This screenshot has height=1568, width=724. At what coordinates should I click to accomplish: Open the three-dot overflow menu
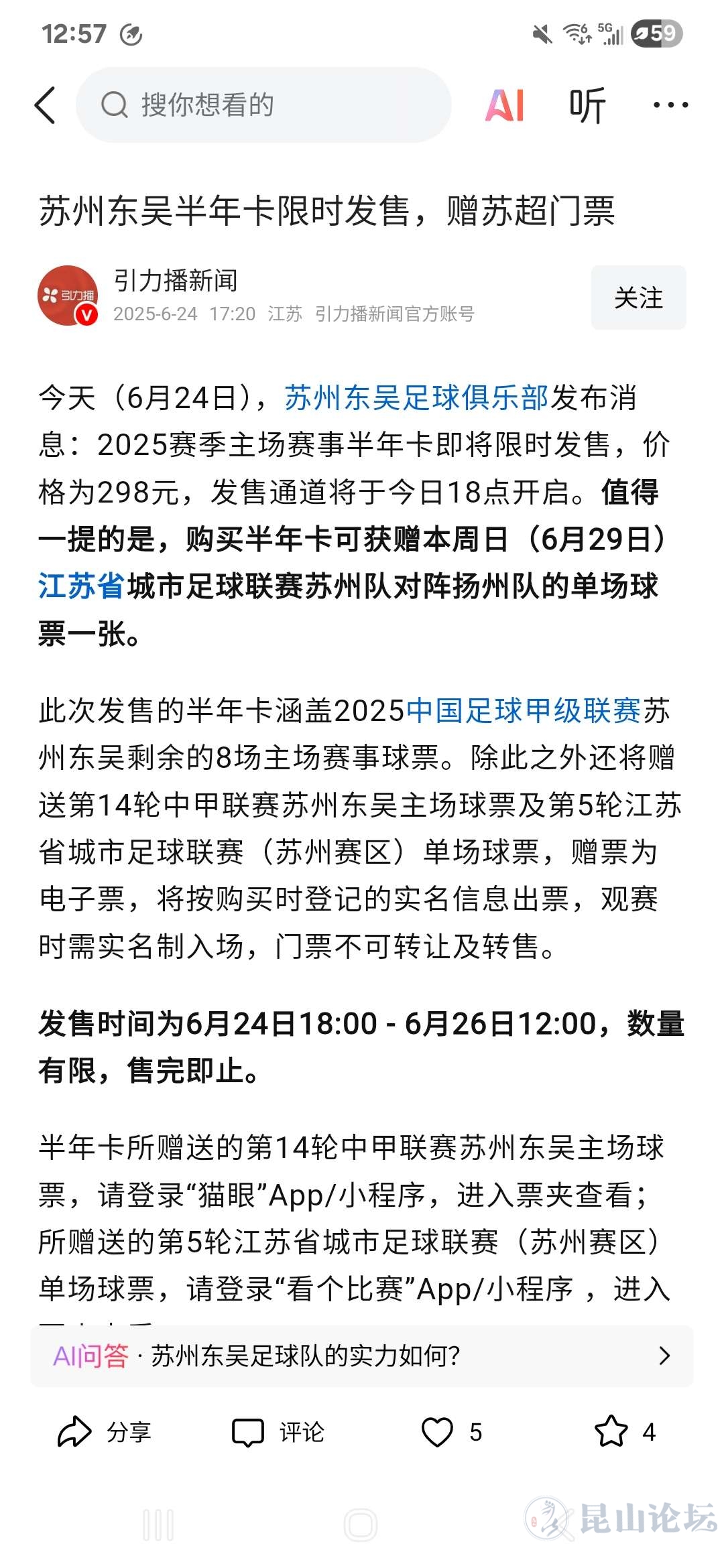[x=670, y=105]
